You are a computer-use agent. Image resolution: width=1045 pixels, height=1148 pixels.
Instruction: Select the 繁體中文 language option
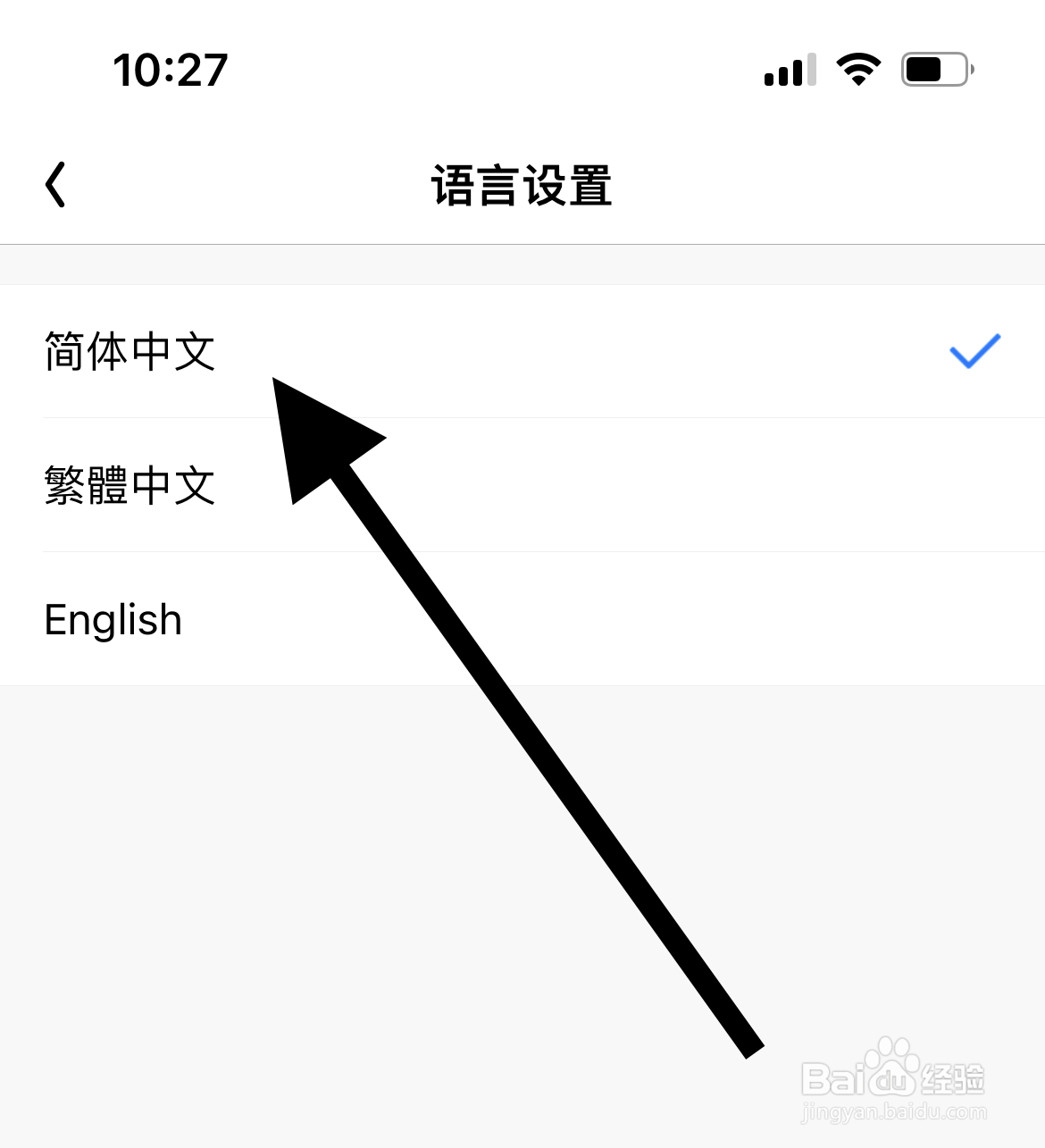130,486
